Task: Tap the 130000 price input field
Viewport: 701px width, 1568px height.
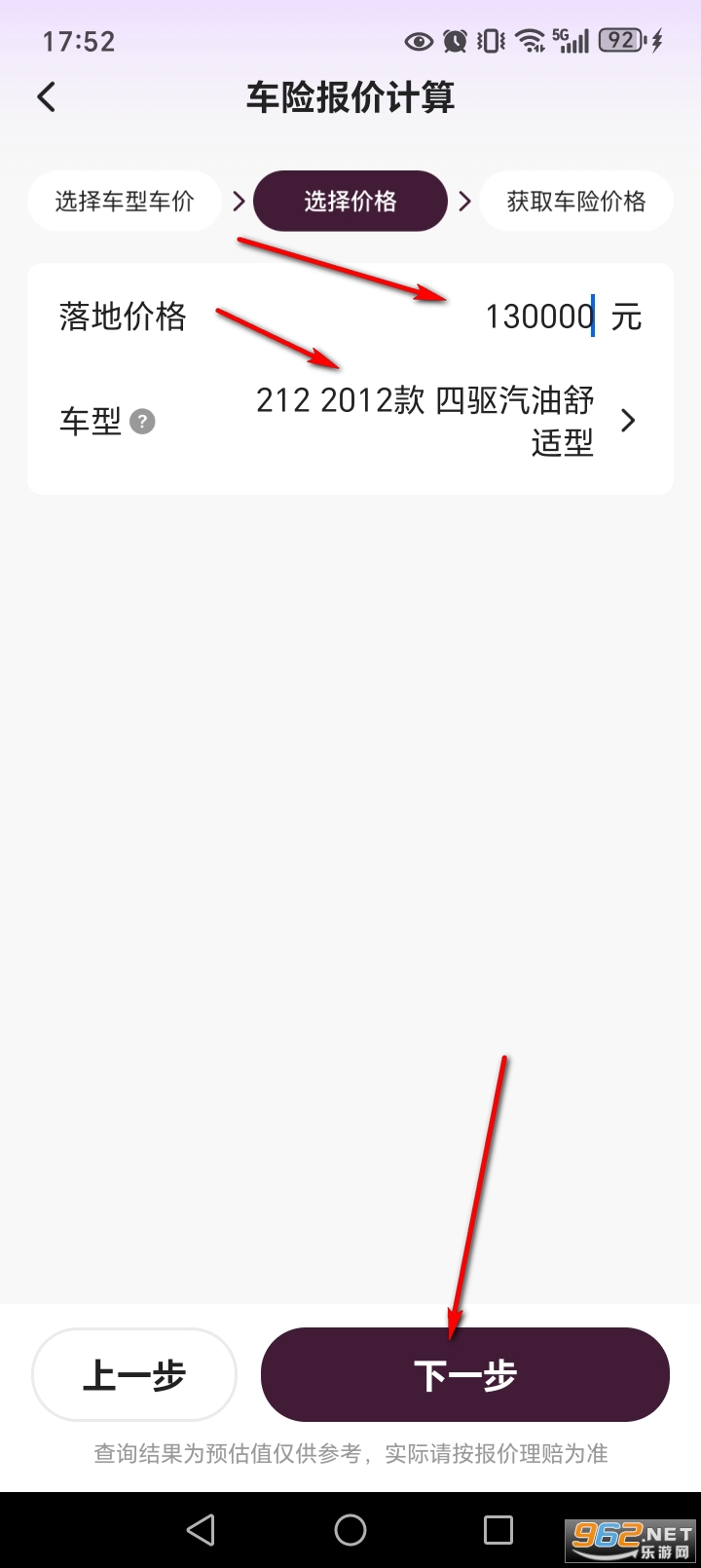Action: (x=538, y=316)
